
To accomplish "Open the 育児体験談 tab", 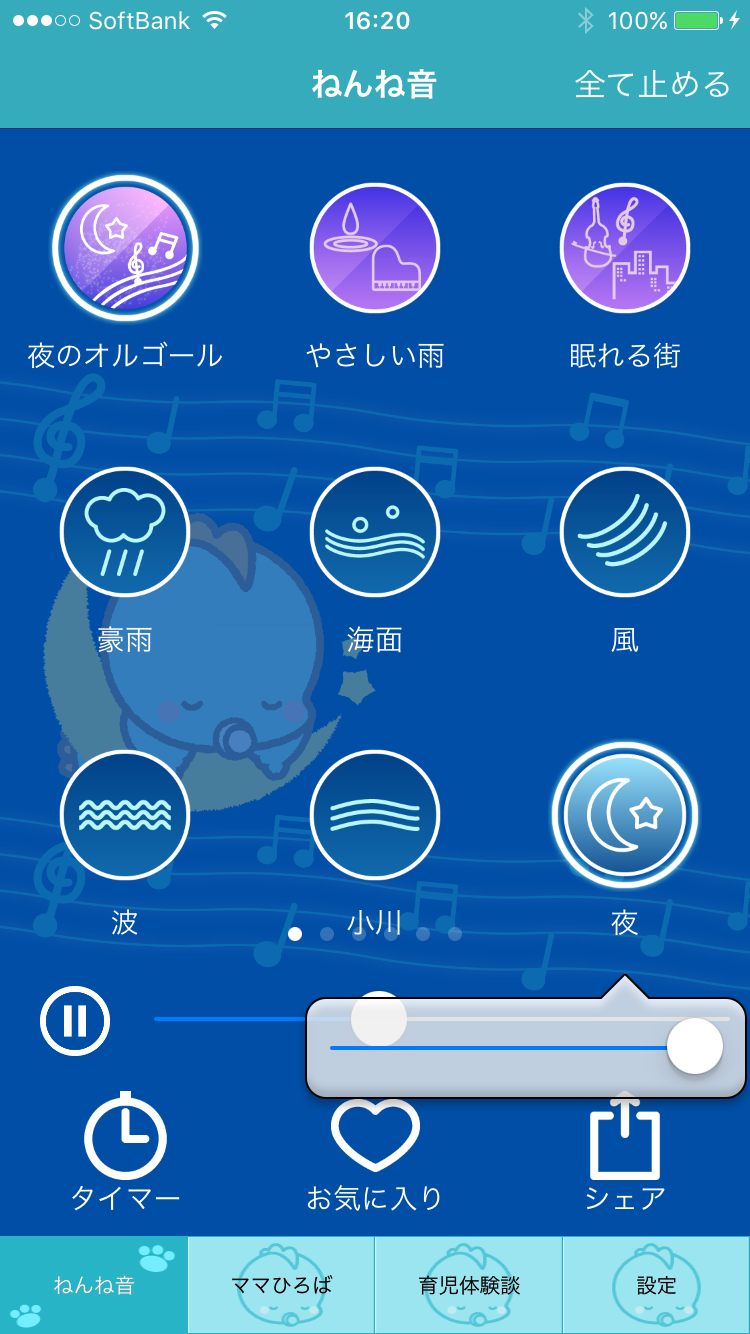I will tap(469, 1285).
